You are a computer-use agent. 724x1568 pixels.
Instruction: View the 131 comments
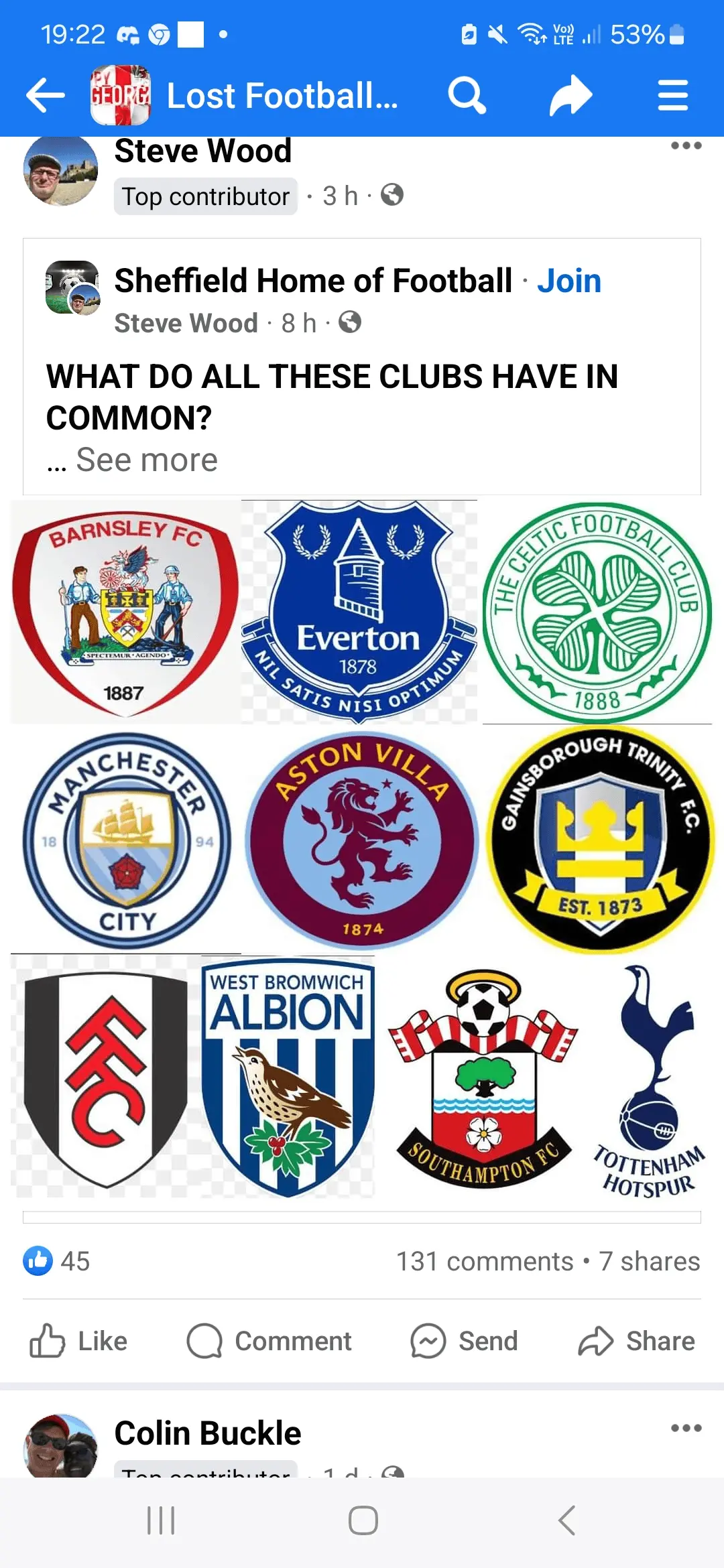pos(484,1262)
